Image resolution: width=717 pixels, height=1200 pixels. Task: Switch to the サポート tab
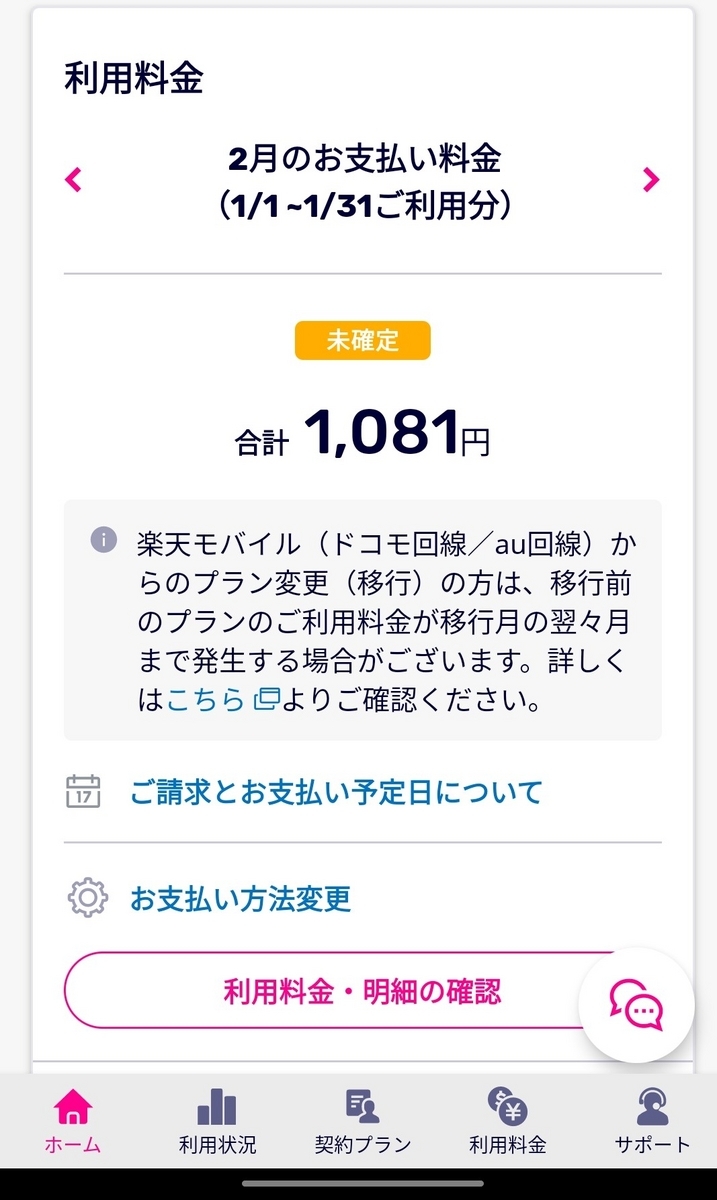tap(652, 1122)
